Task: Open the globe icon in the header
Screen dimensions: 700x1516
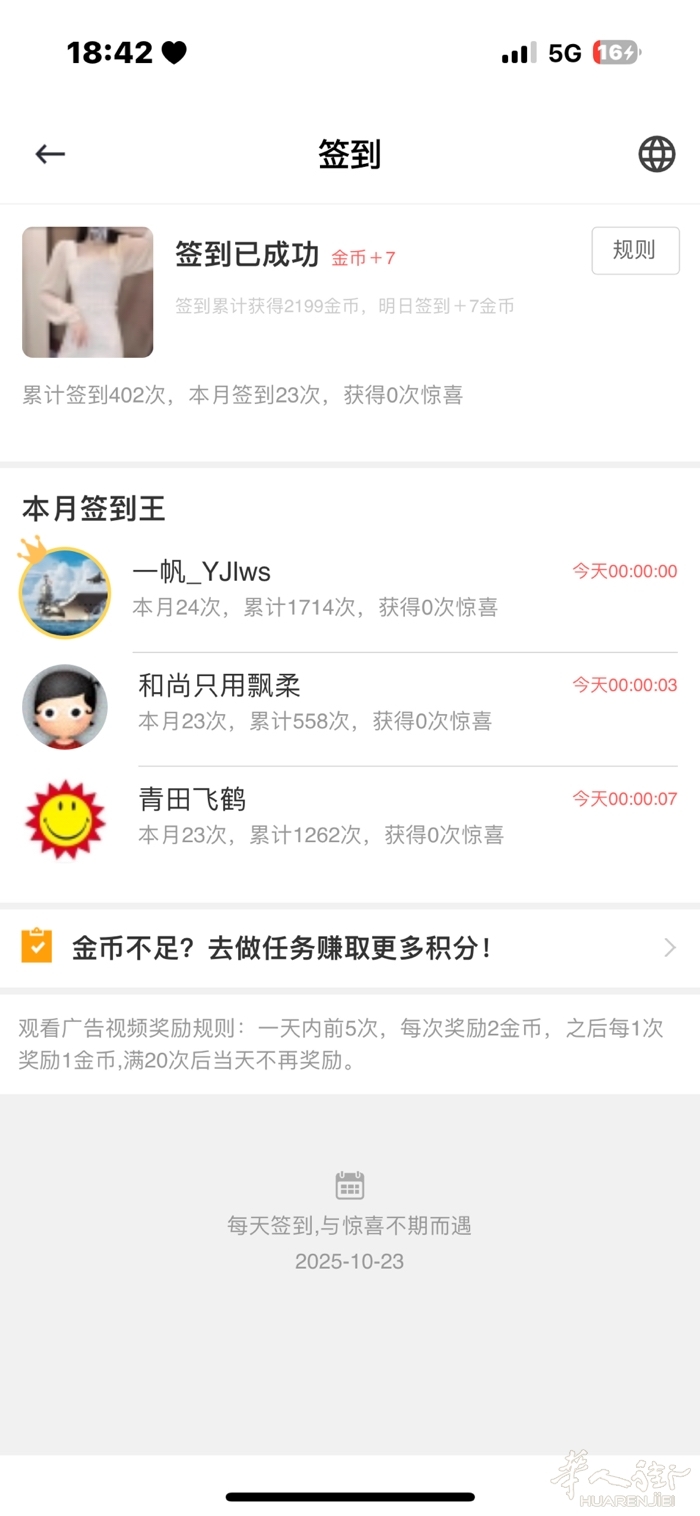Action: 656,154
